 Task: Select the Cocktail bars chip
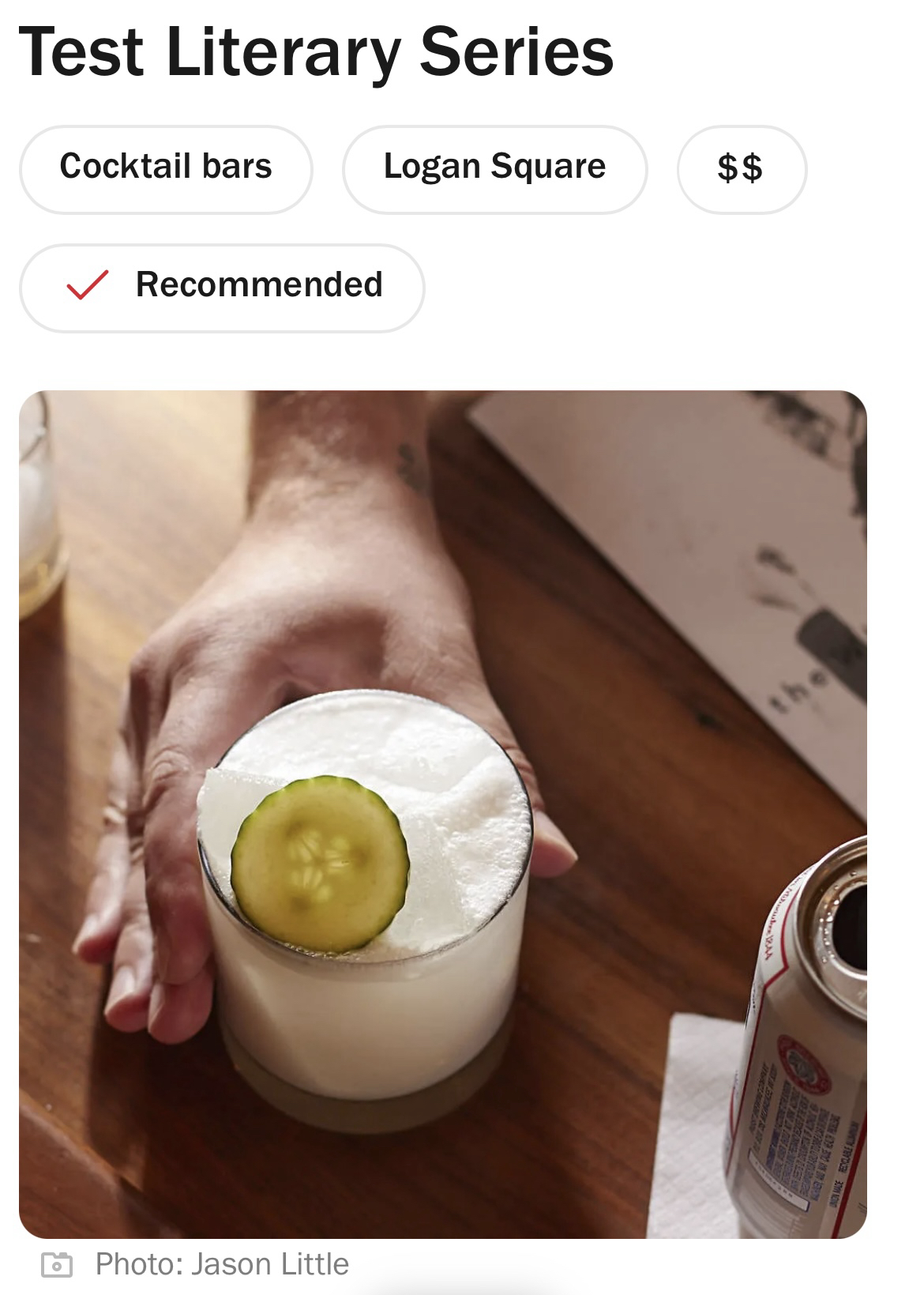pos(166,168)
